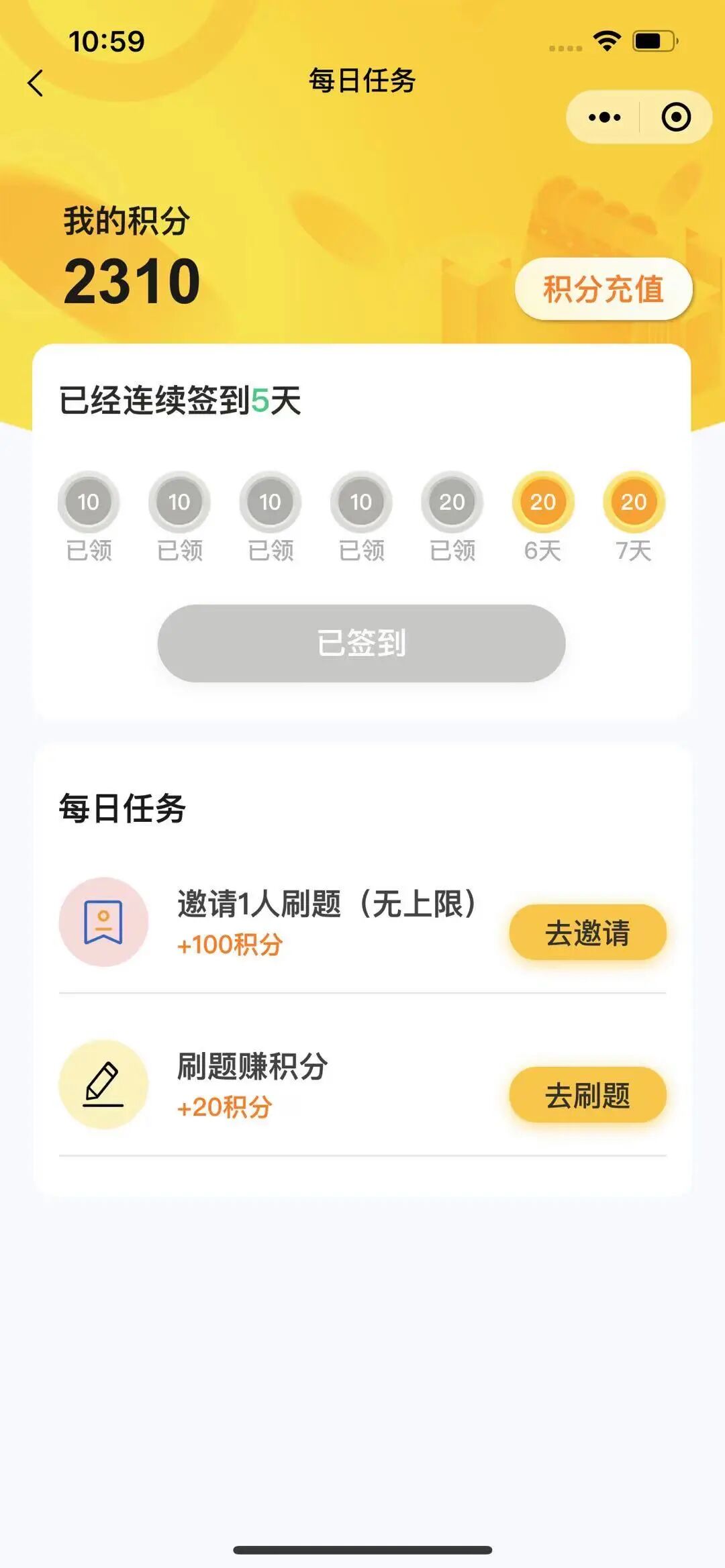Open 积分充值 to recharge points
The height and width of the screenshot is (1568, 725).
pyautogui.click(x=603, y=289)
